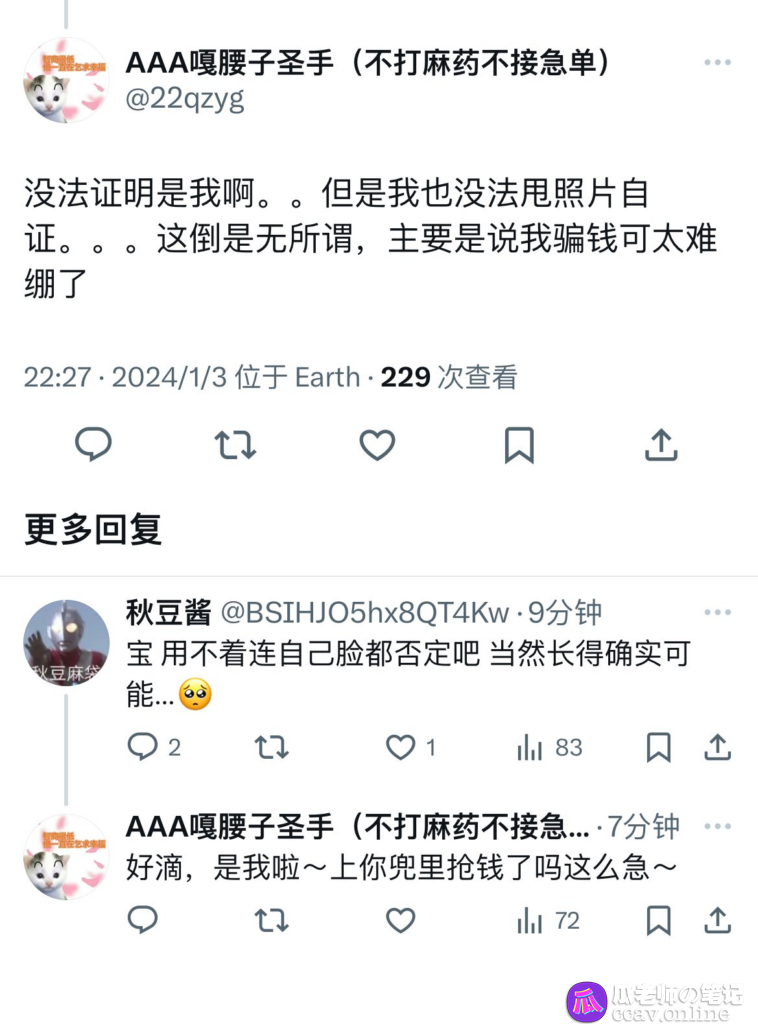Open overflow menu on 好滴，是我啦 reply
The width and height of the screenshot is (758, 1024).
click(x=717, y=827)
